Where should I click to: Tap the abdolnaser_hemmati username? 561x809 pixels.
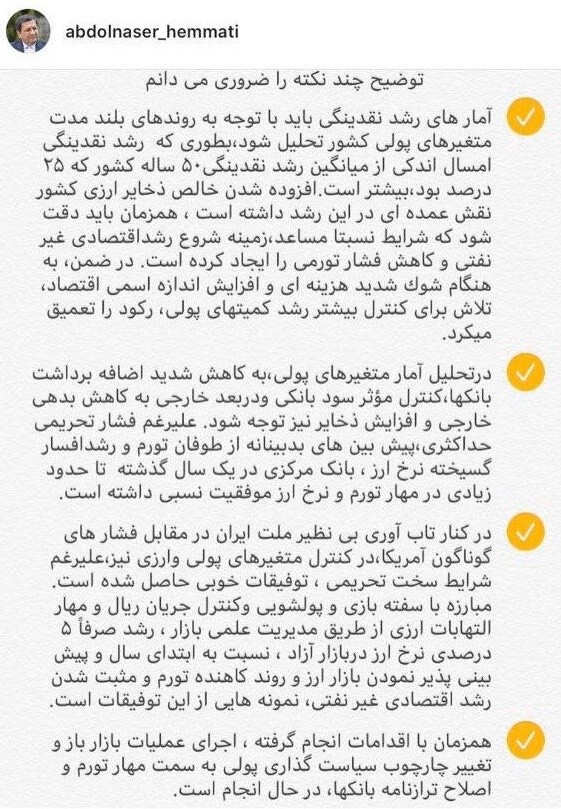tap(152, 32)
